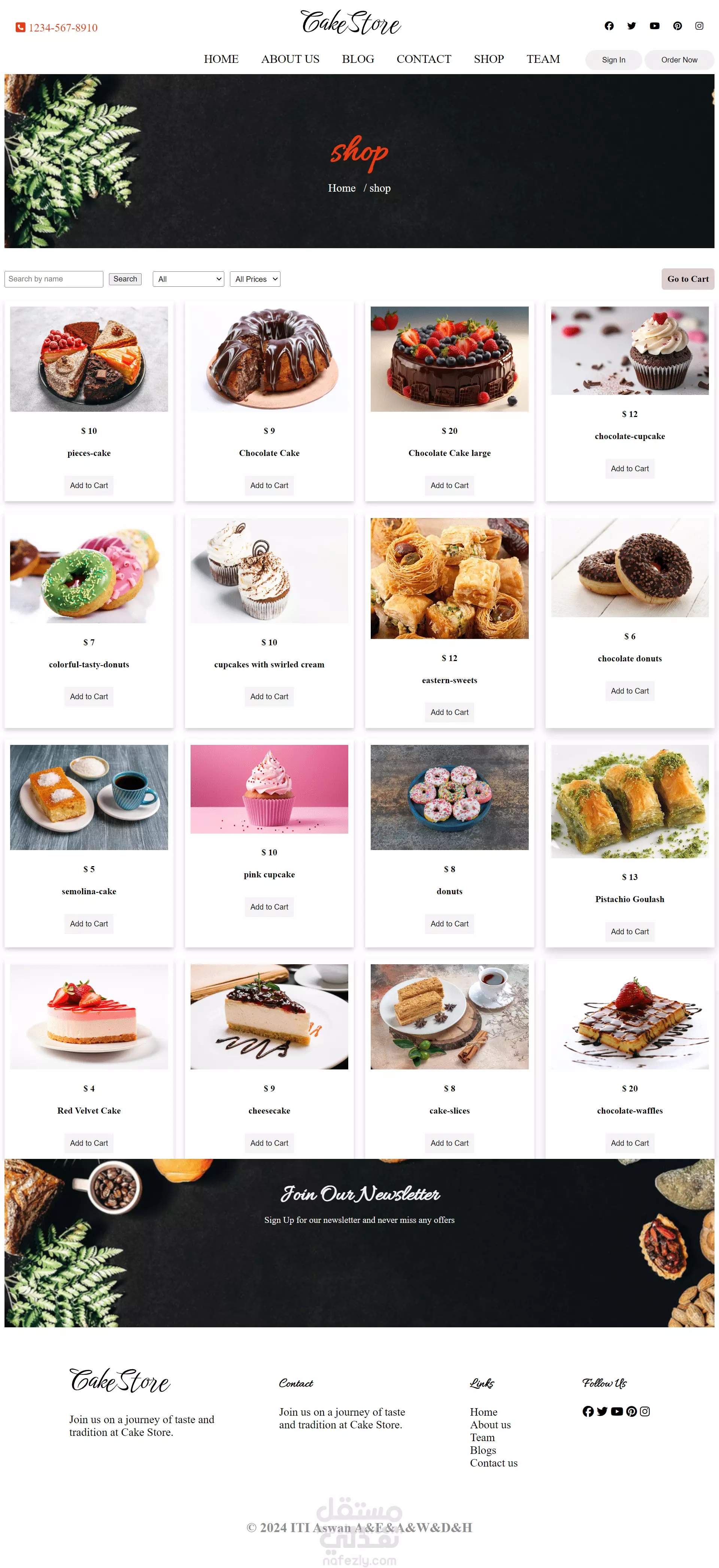Open the Blogs link in the footer
Screen dimensions: 719x1568
point(483,1450)
